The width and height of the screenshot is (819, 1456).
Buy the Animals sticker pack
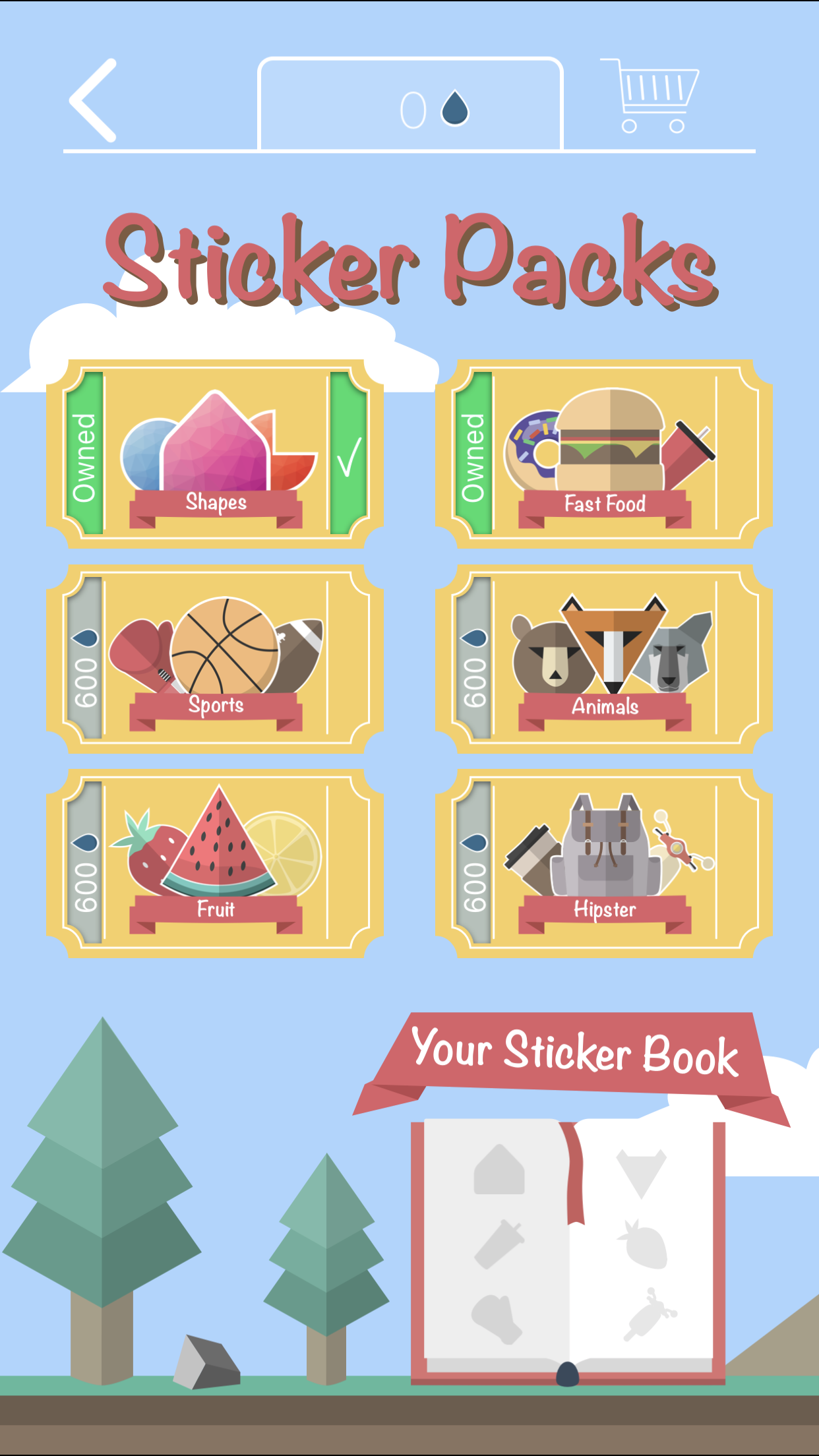(x=604, y=659)
